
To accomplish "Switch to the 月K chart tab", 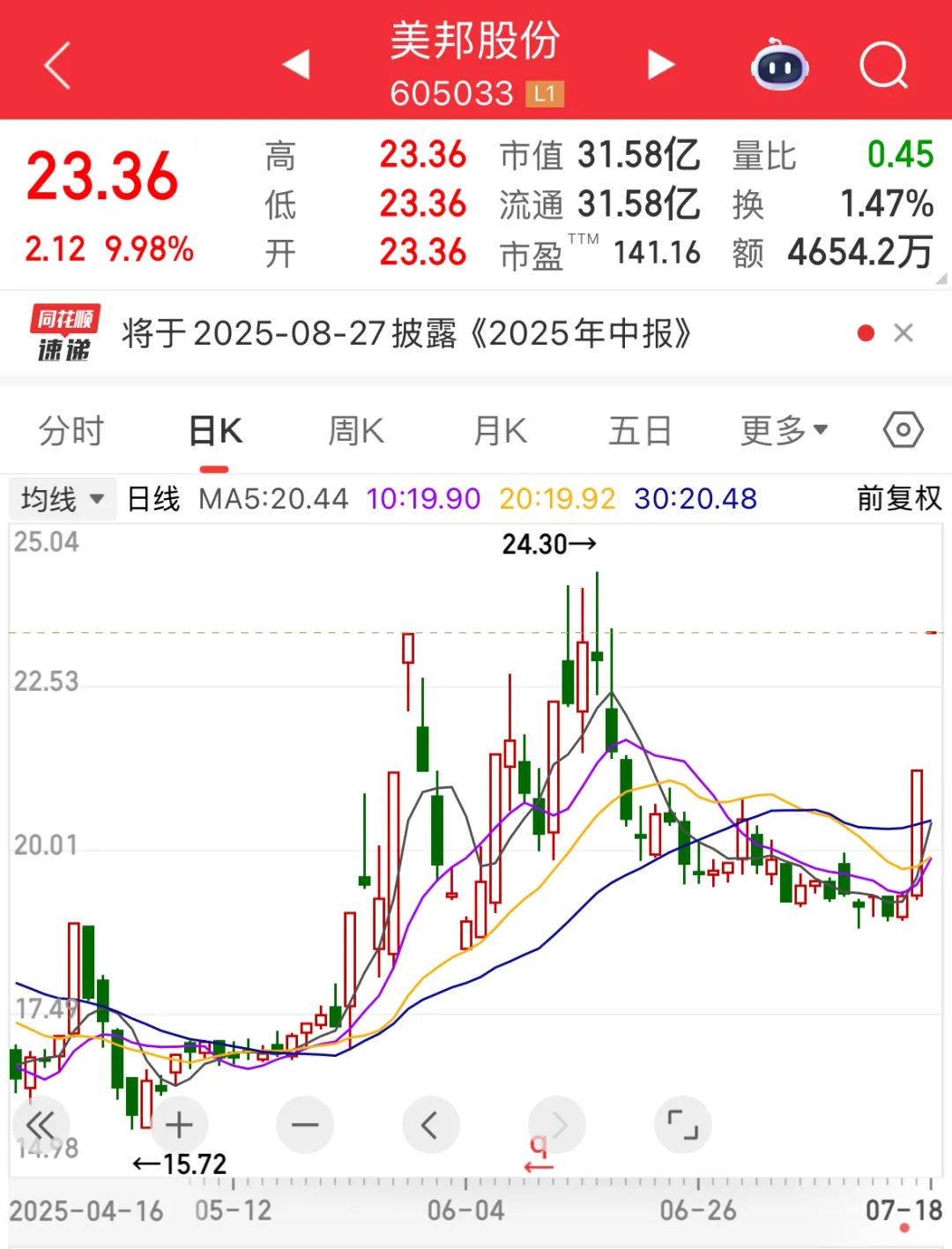I will pos(500,431).
